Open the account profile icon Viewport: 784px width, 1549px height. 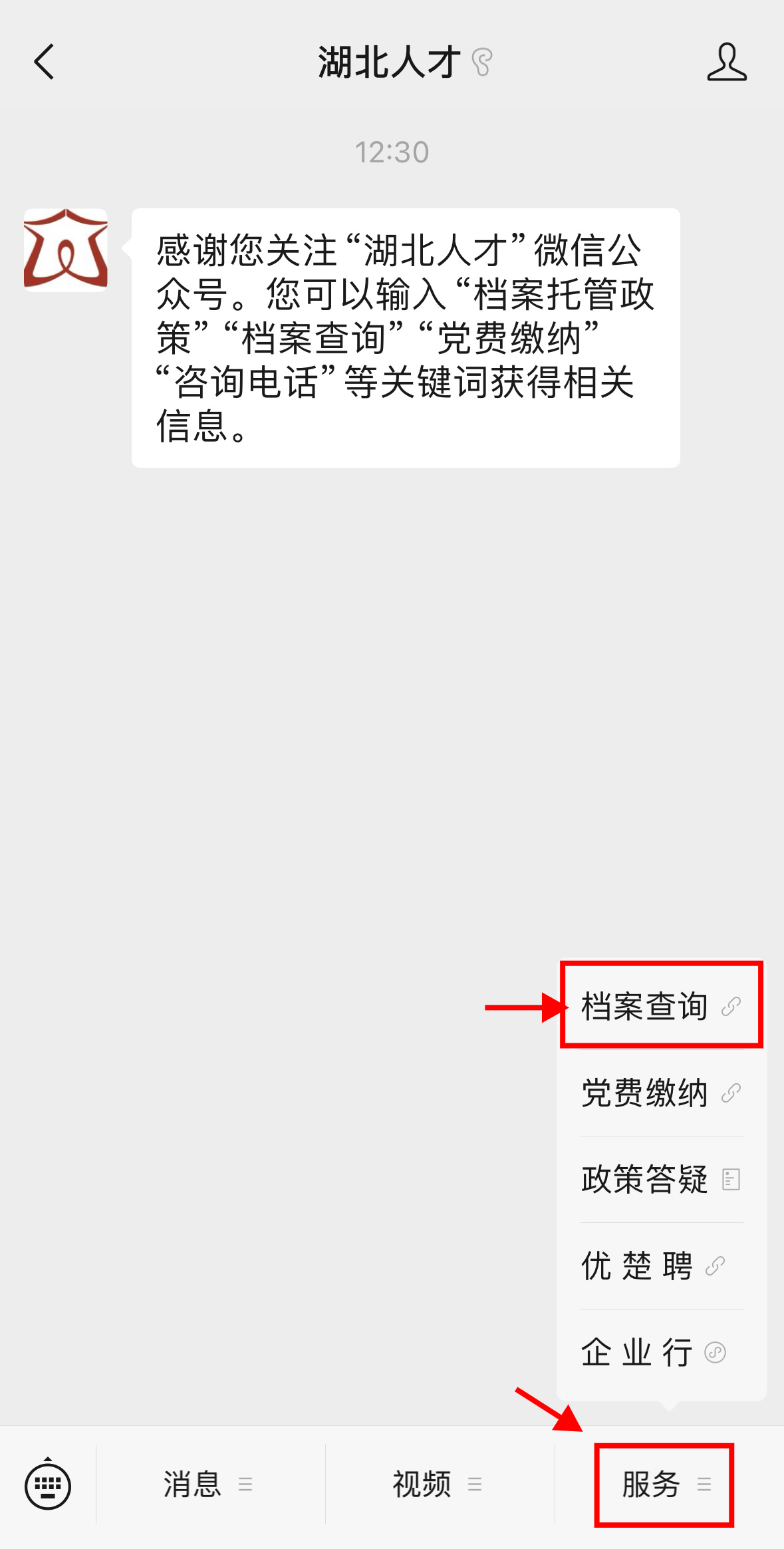(727, 62)
